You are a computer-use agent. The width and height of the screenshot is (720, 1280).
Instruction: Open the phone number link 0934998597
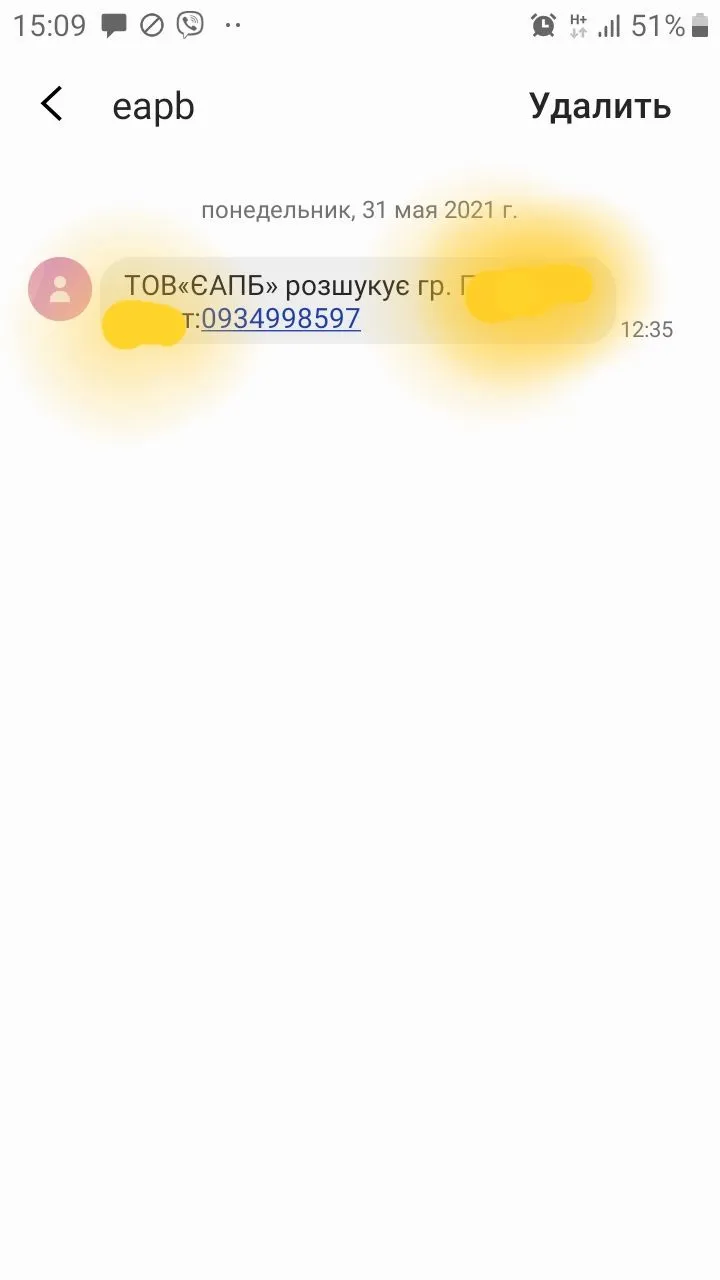(x=281, y=319)
